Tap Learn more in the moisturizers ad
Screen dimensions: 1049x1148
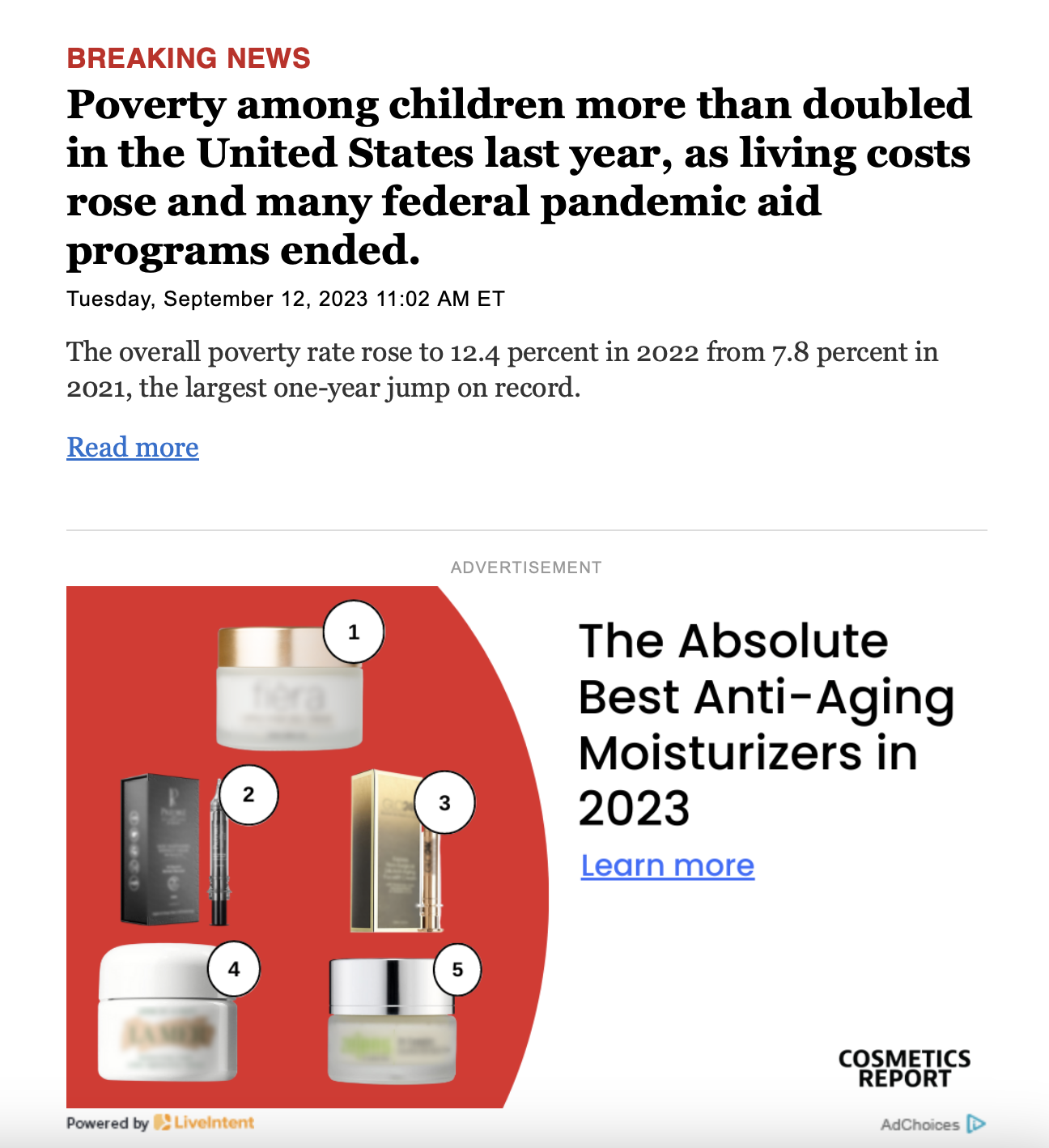(667, 865)
